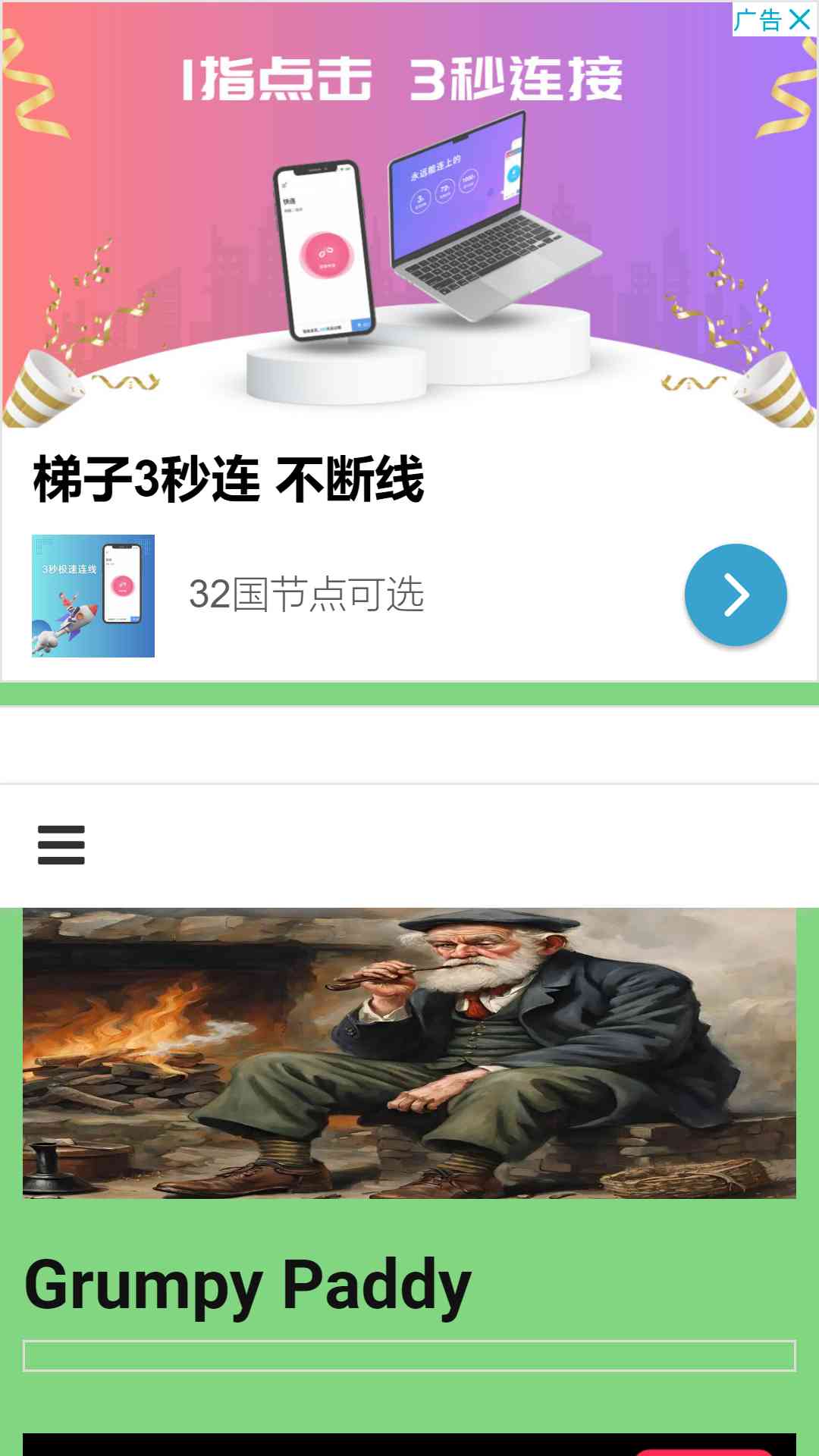The height and width of the screenshot is (1456, 819).
Task: Open the hamburger menu
Action: (61, 845)
